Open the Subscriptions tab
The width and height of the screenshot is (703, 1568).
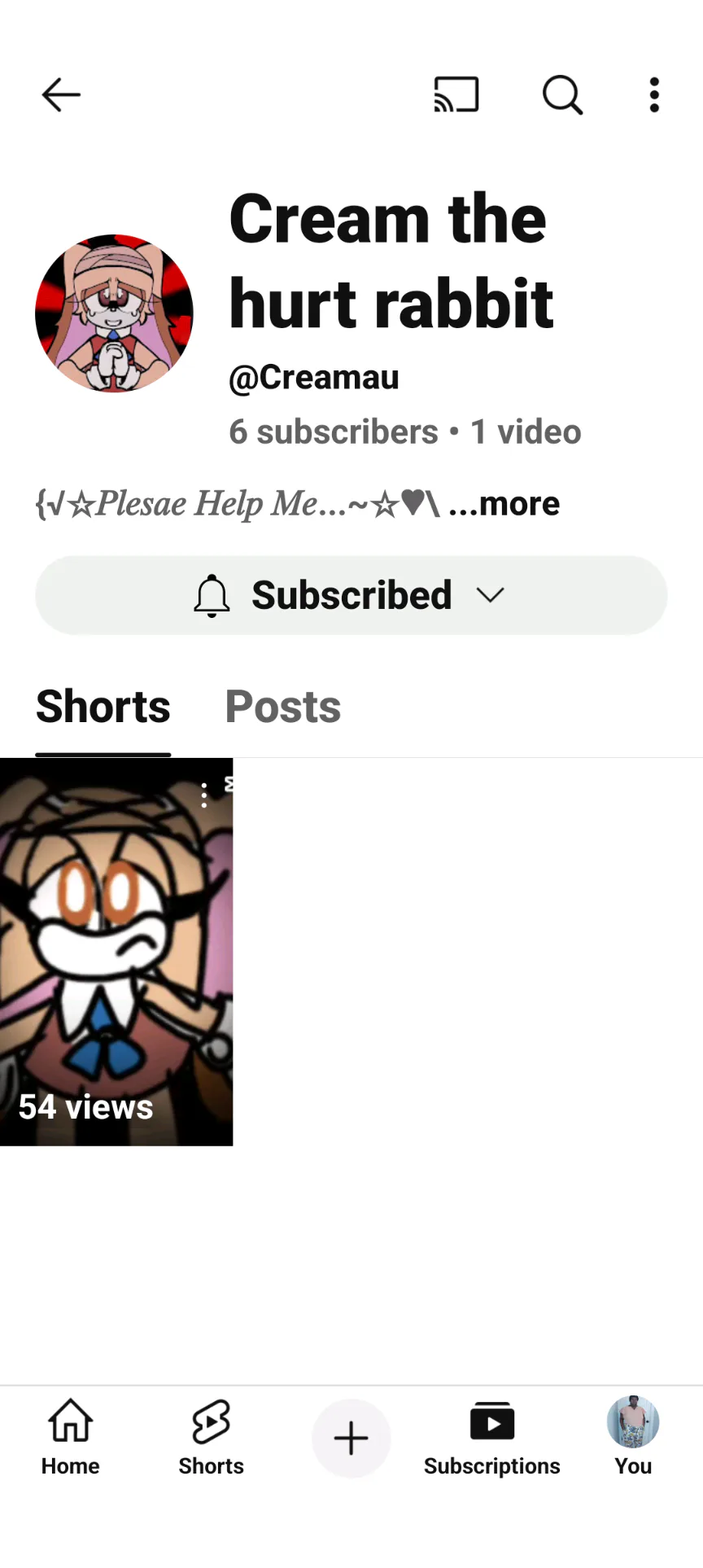pos(492,1438)
